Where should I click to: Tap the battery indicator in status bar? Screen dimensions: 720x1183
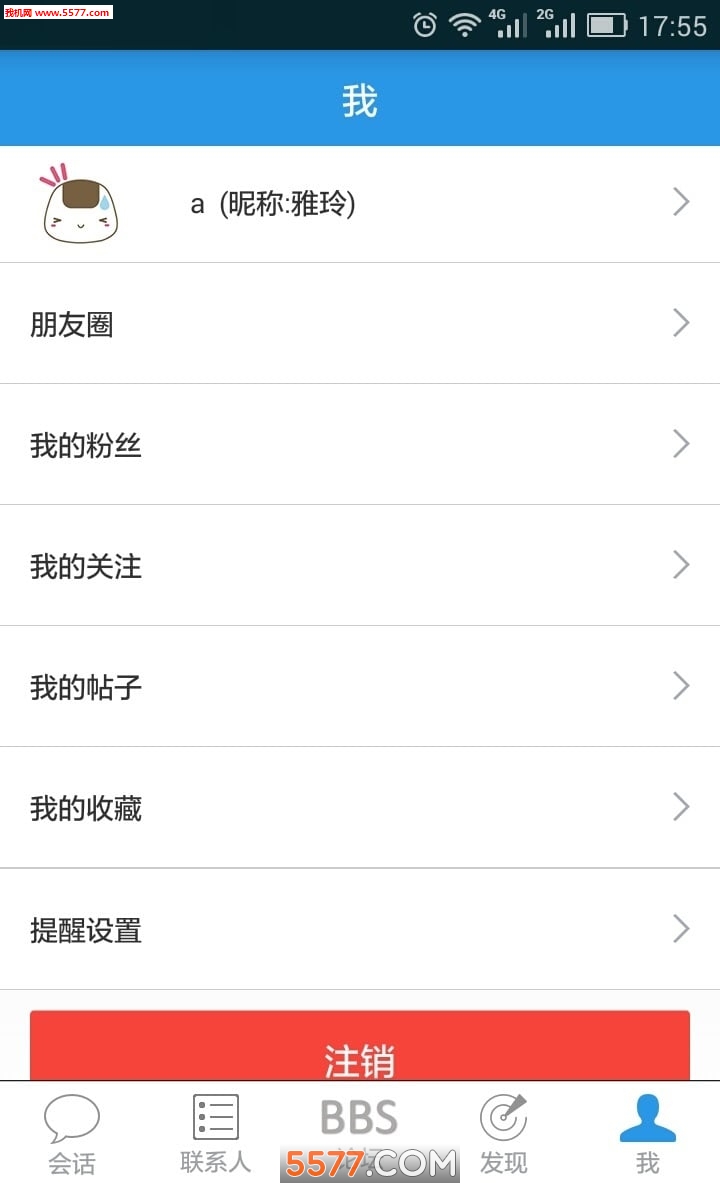click(x=607, y=24)
